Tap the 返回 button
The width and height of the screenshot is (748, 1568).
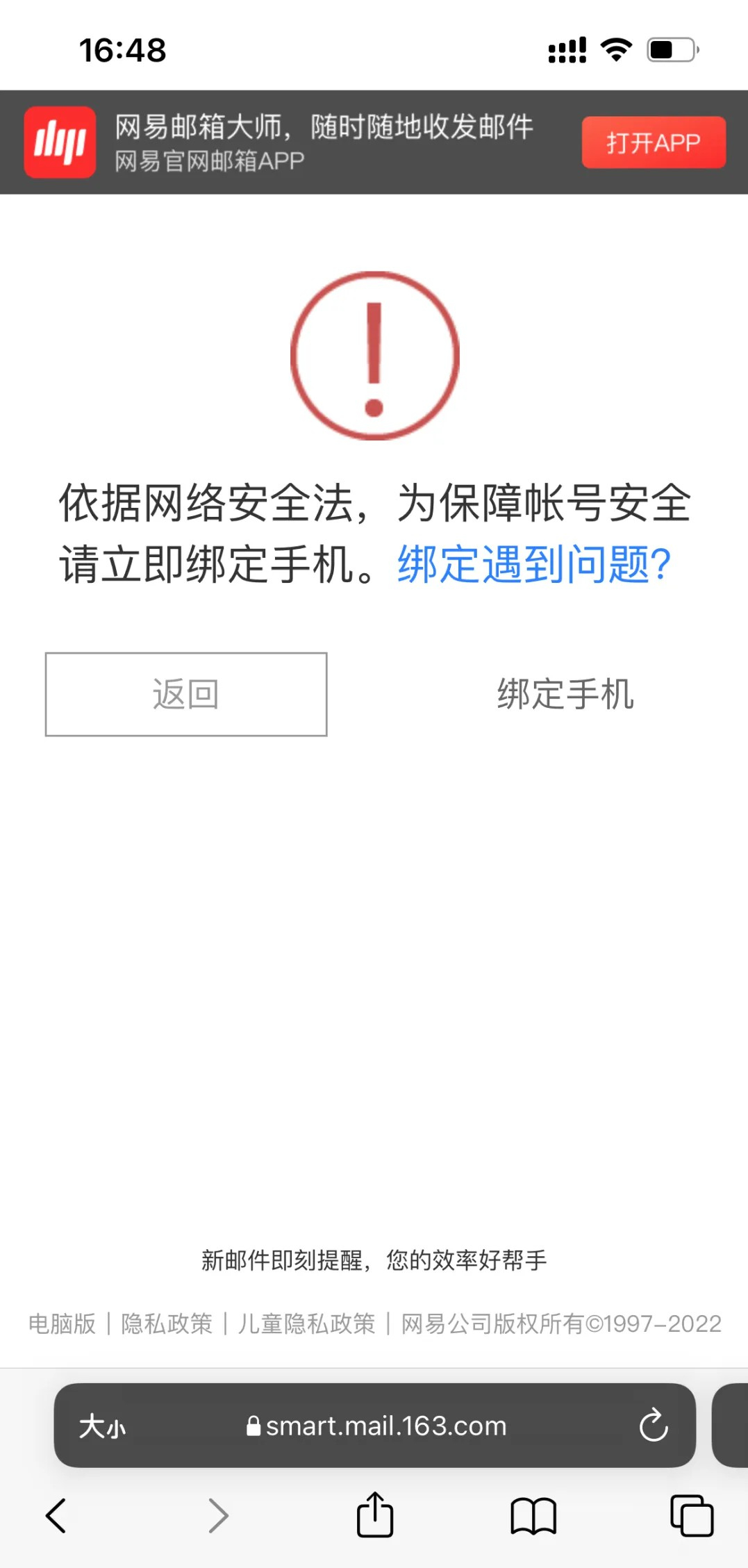pos(185,695)
